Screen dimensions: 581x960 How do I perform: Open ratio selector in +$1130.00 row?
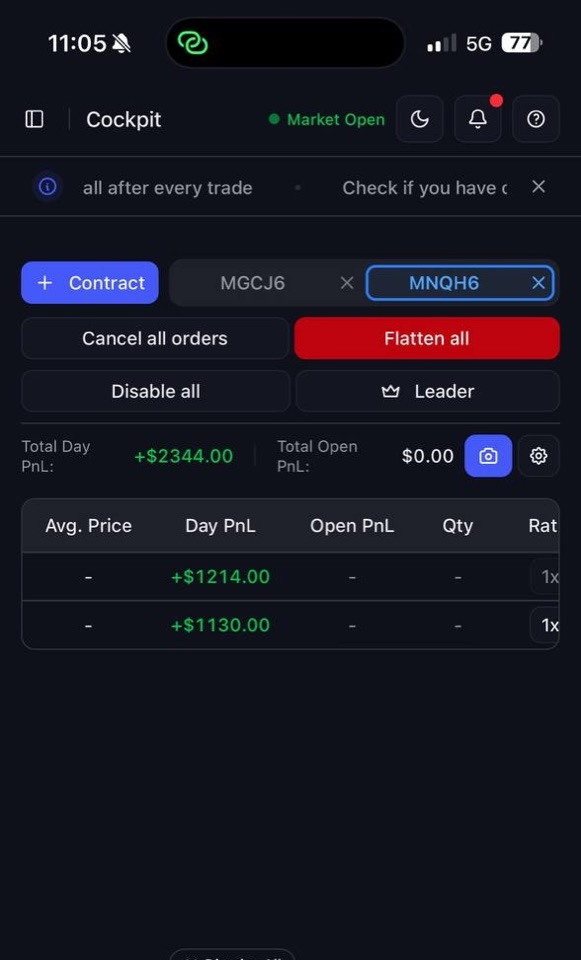545,625
